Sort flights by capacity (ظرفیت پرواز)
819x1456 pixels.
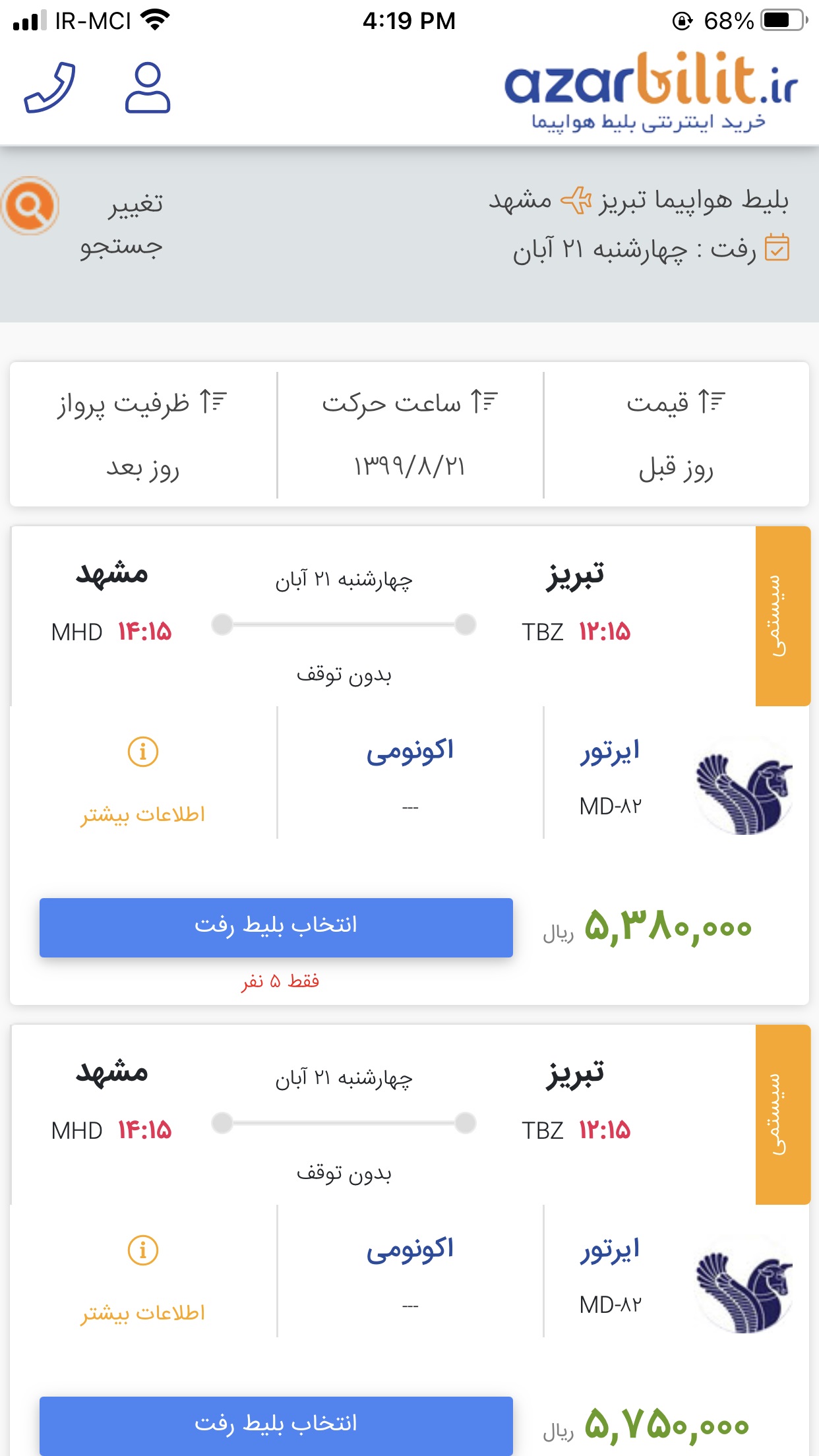pos(142,402)
